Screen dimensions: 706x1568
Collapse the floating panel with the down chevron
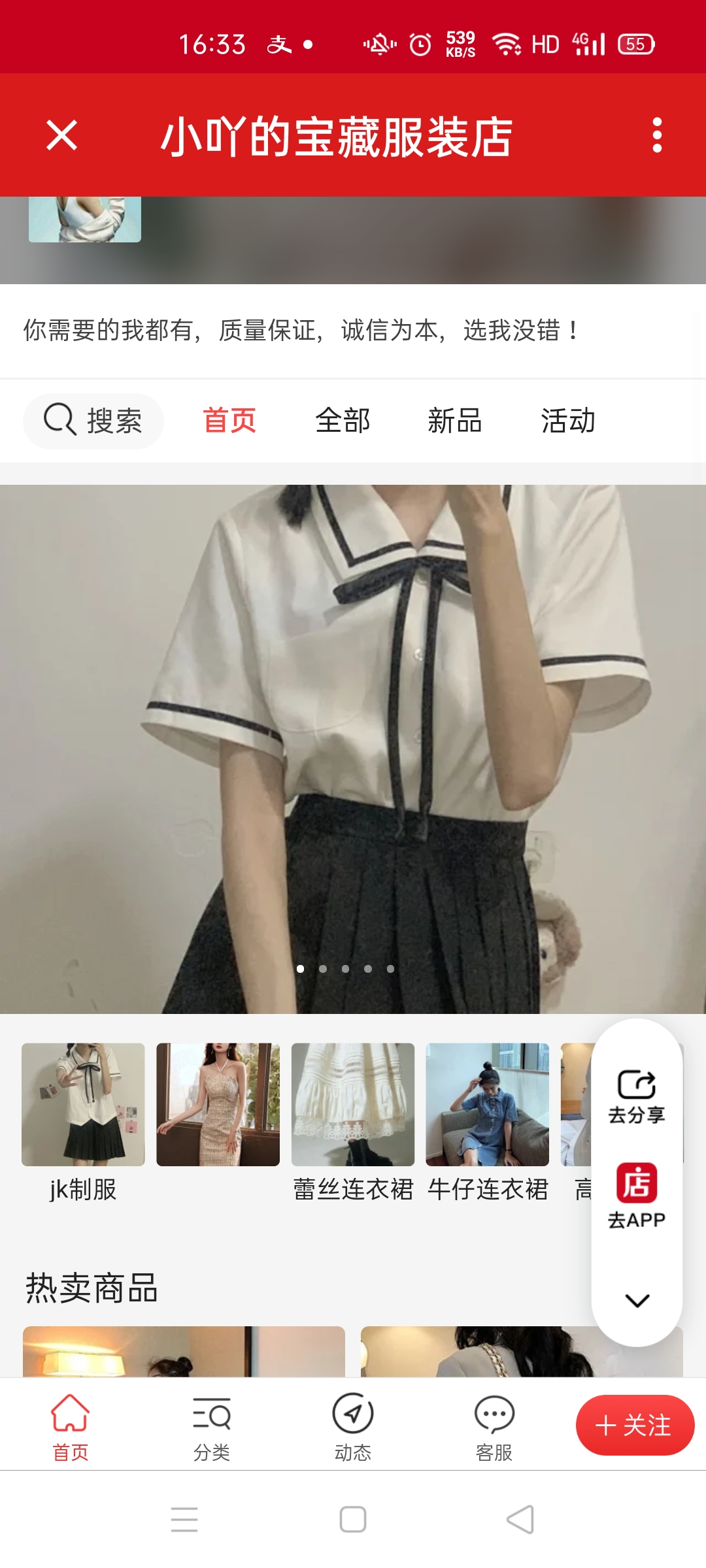tap(637, 1300)
